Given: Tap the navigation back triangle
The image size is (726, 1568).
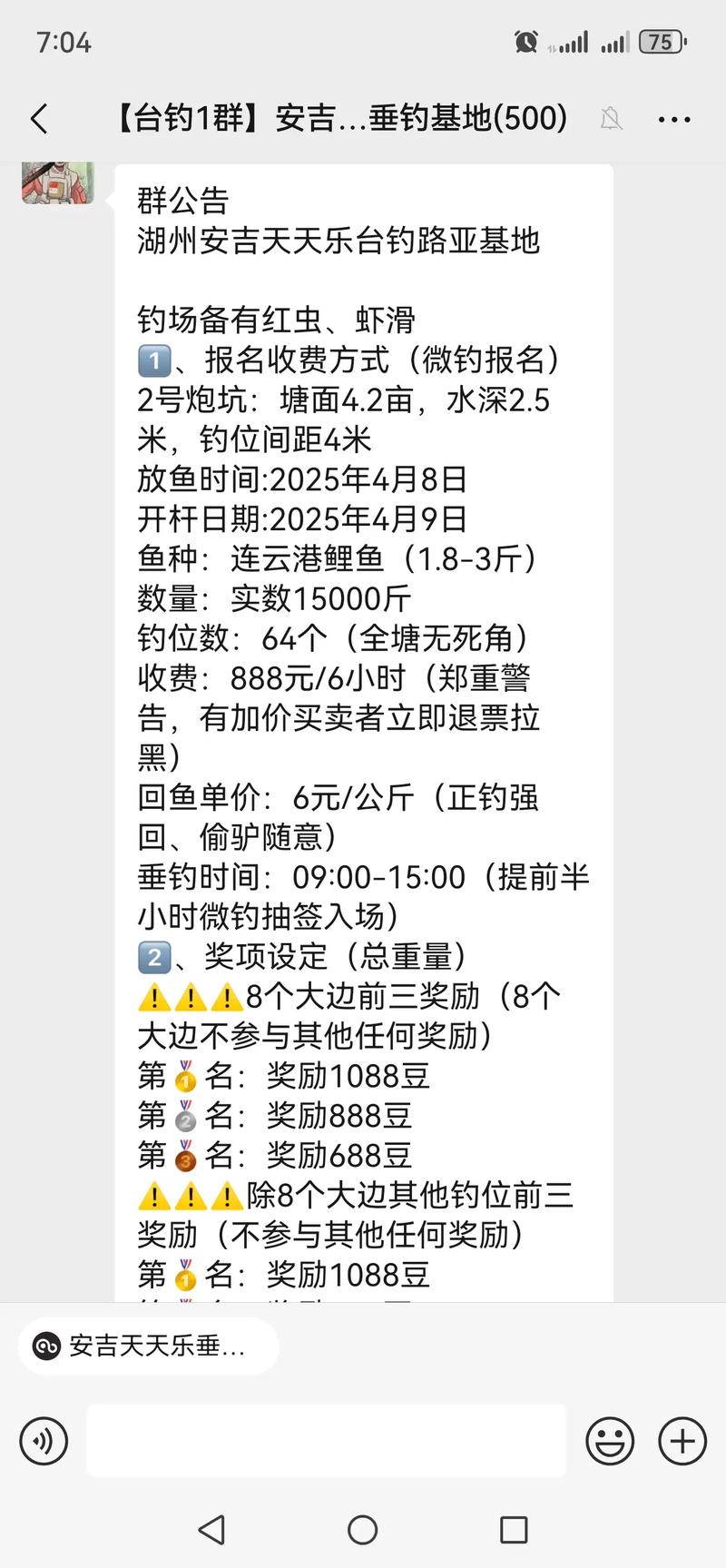Looking at the screenshot, I should (211, 1530).
